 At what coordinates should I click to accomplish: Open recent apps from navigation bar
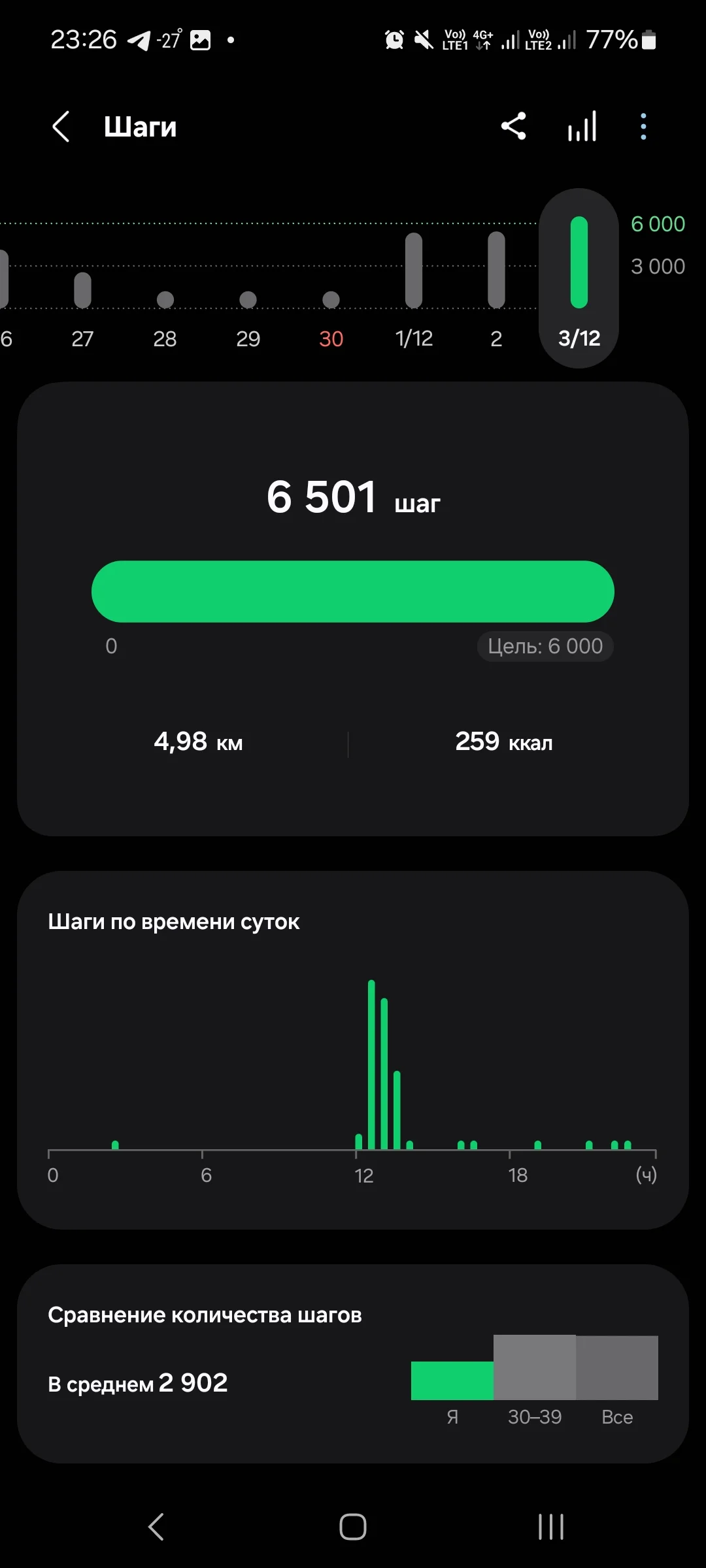[550, 1527]
